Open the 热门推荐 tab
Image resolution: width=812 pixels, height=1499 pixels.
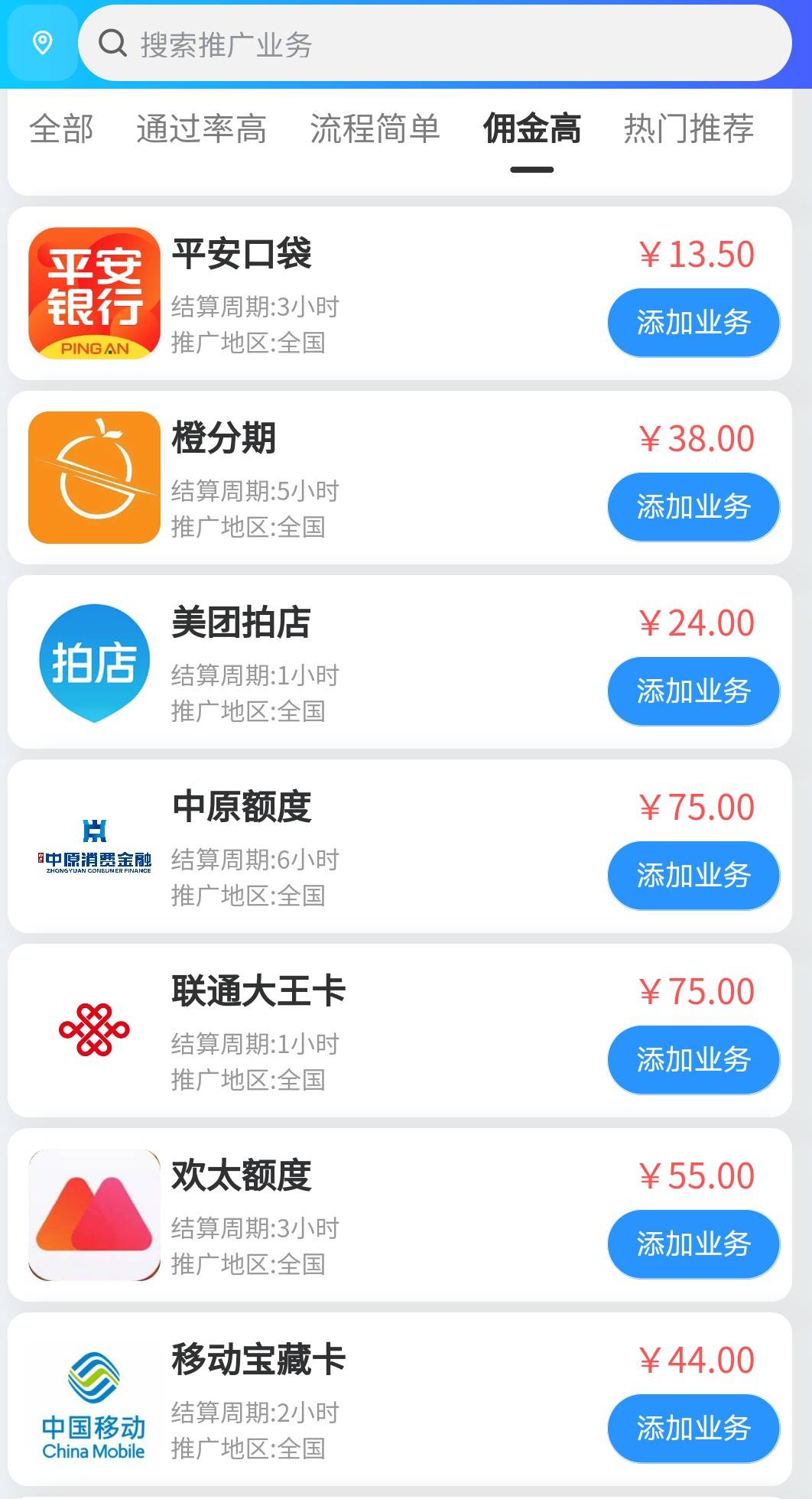pyautogui.click(x=689, y=128)
